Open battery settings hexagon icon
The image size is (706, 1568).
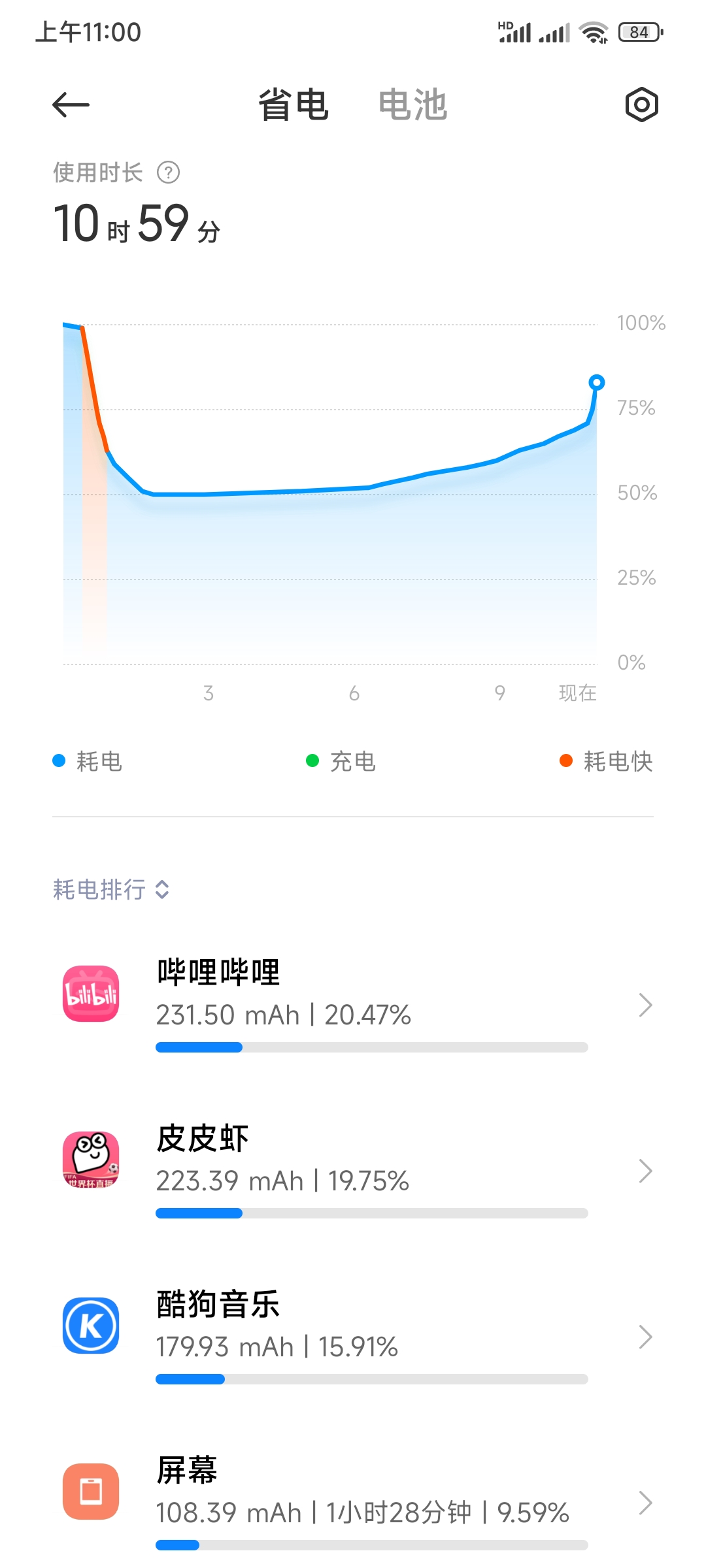pyautogui.click(x=641, y=105)
